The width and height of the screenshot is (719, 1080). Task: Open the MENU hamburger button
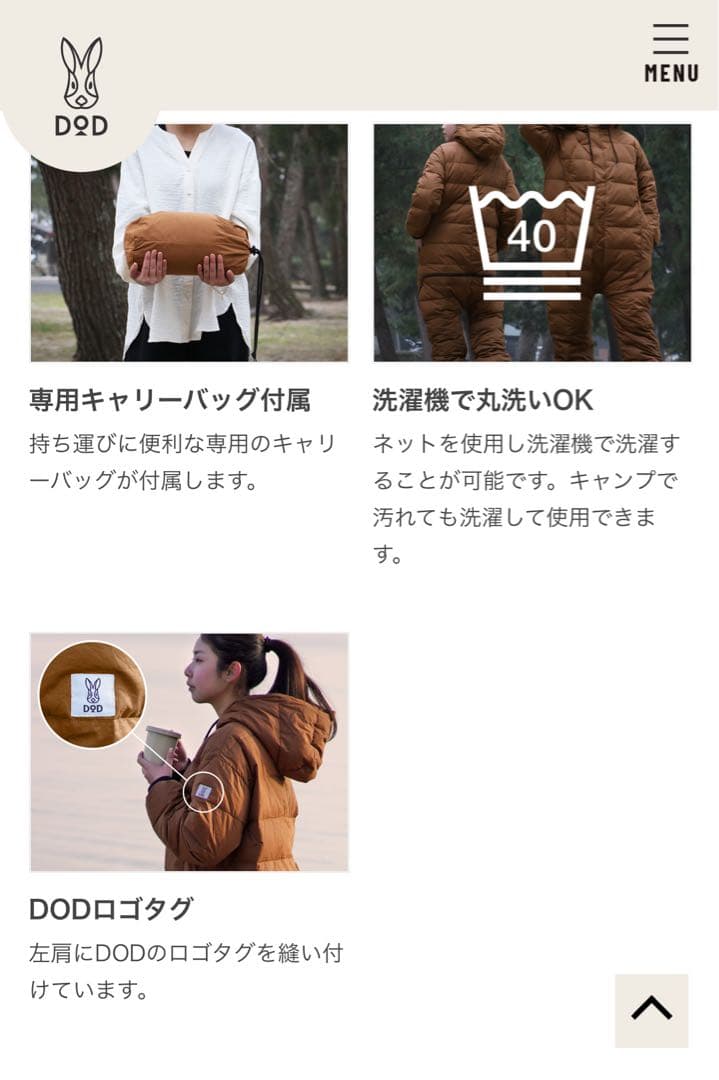point(671,52)
